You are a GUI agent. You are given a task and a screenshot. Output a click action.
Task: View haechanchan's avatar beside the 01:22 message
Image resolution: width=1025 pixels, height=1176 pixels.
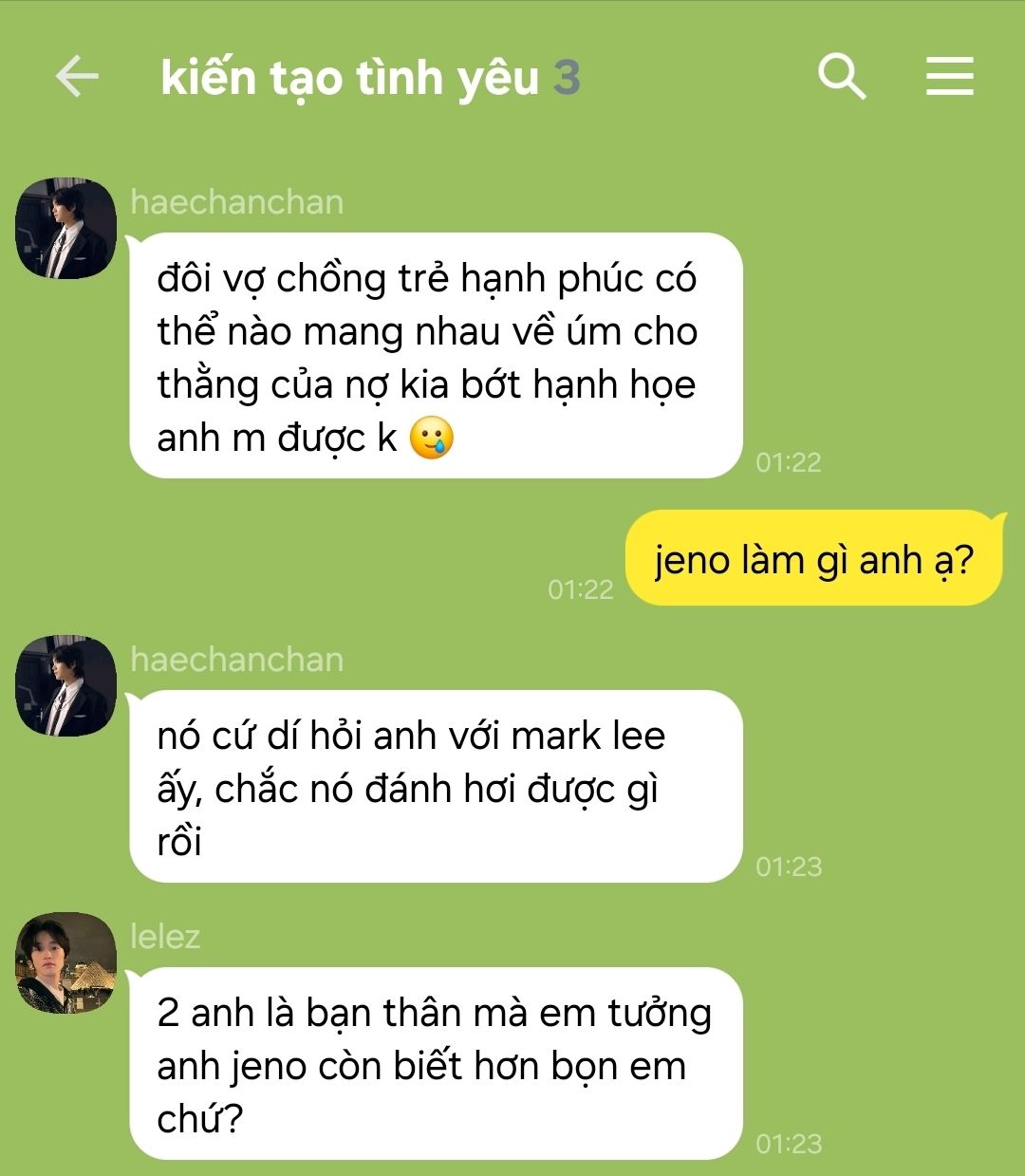point(65,228)
